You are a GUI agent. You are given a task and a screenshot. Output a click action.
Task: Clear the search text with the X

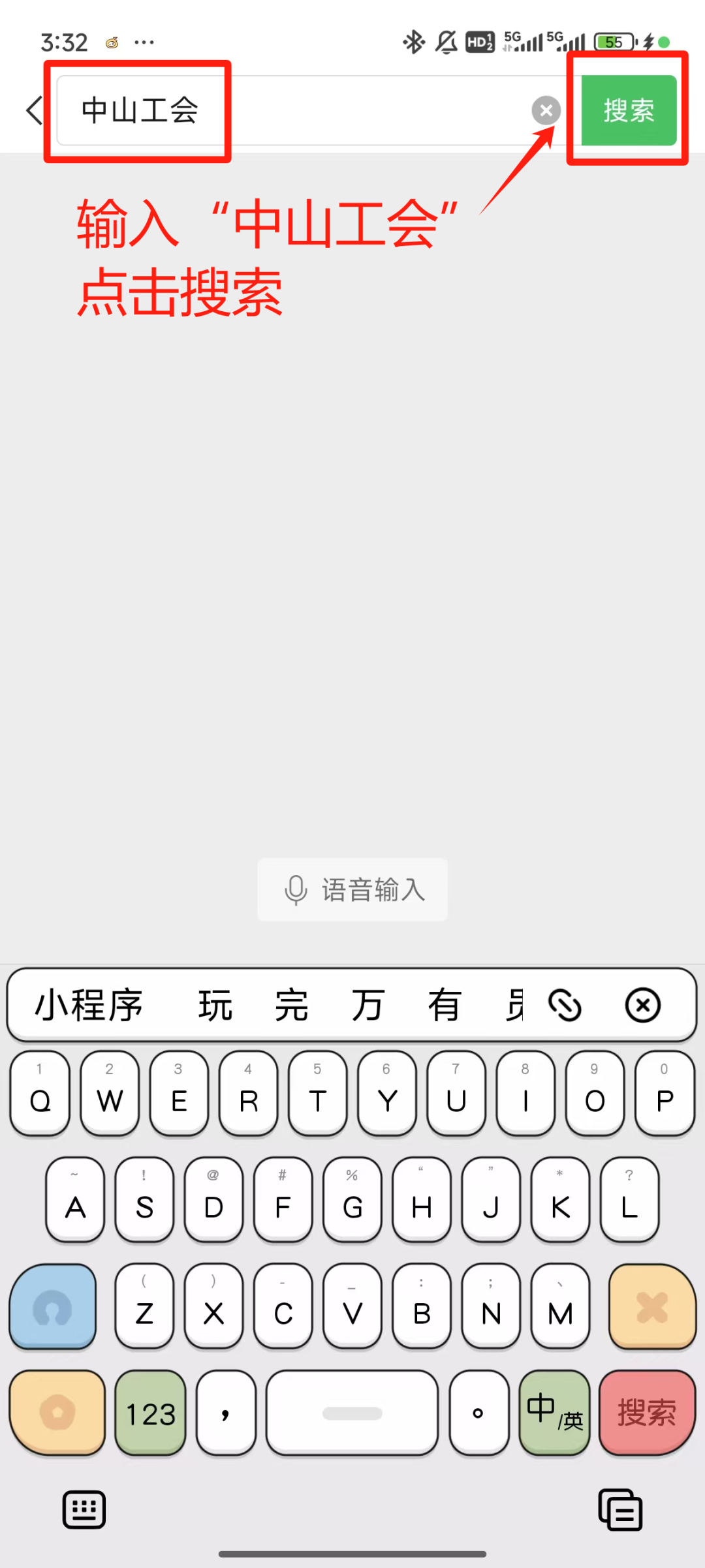coord(546,110)
